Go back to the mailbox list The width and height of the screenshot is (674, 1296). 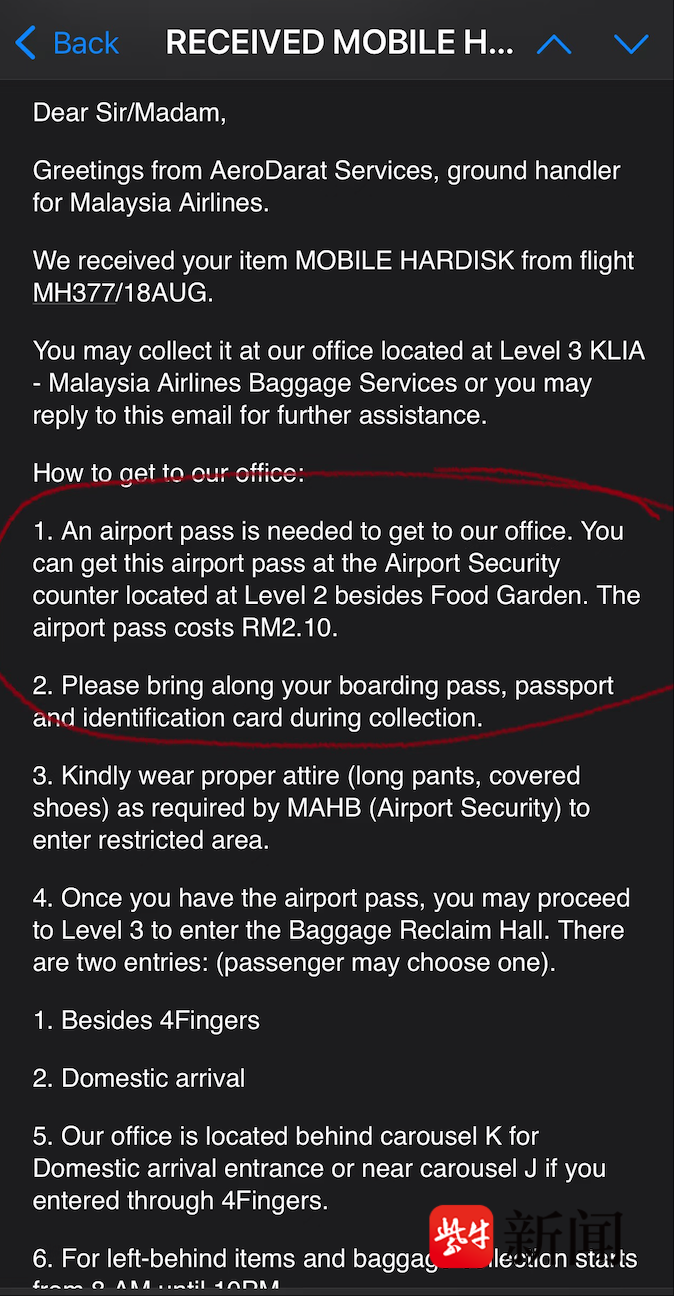[x=66, y=43]
